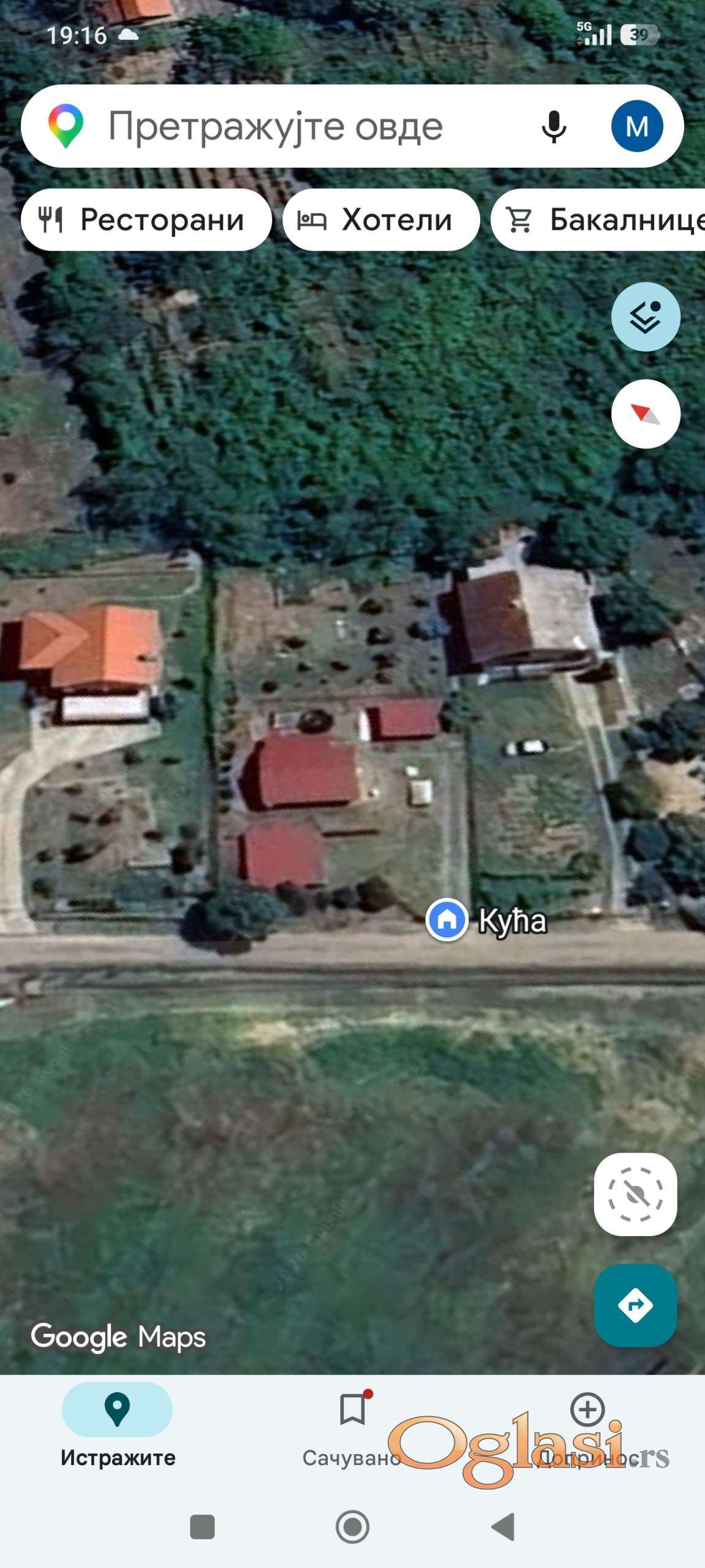Tap the Претражујте овде search box

point(276,127)
